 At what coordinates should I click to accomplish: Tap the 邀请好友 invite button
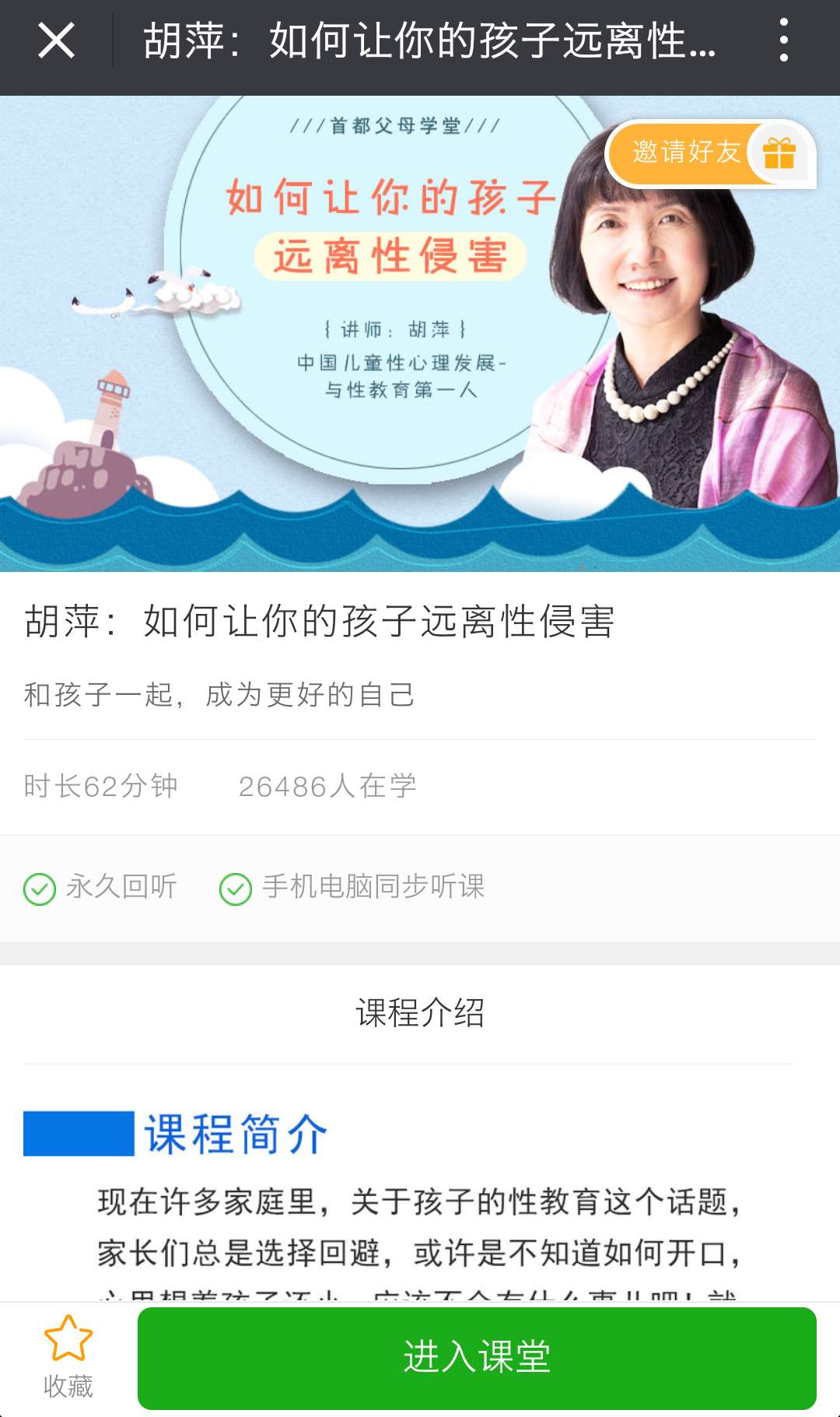[709, 153]
